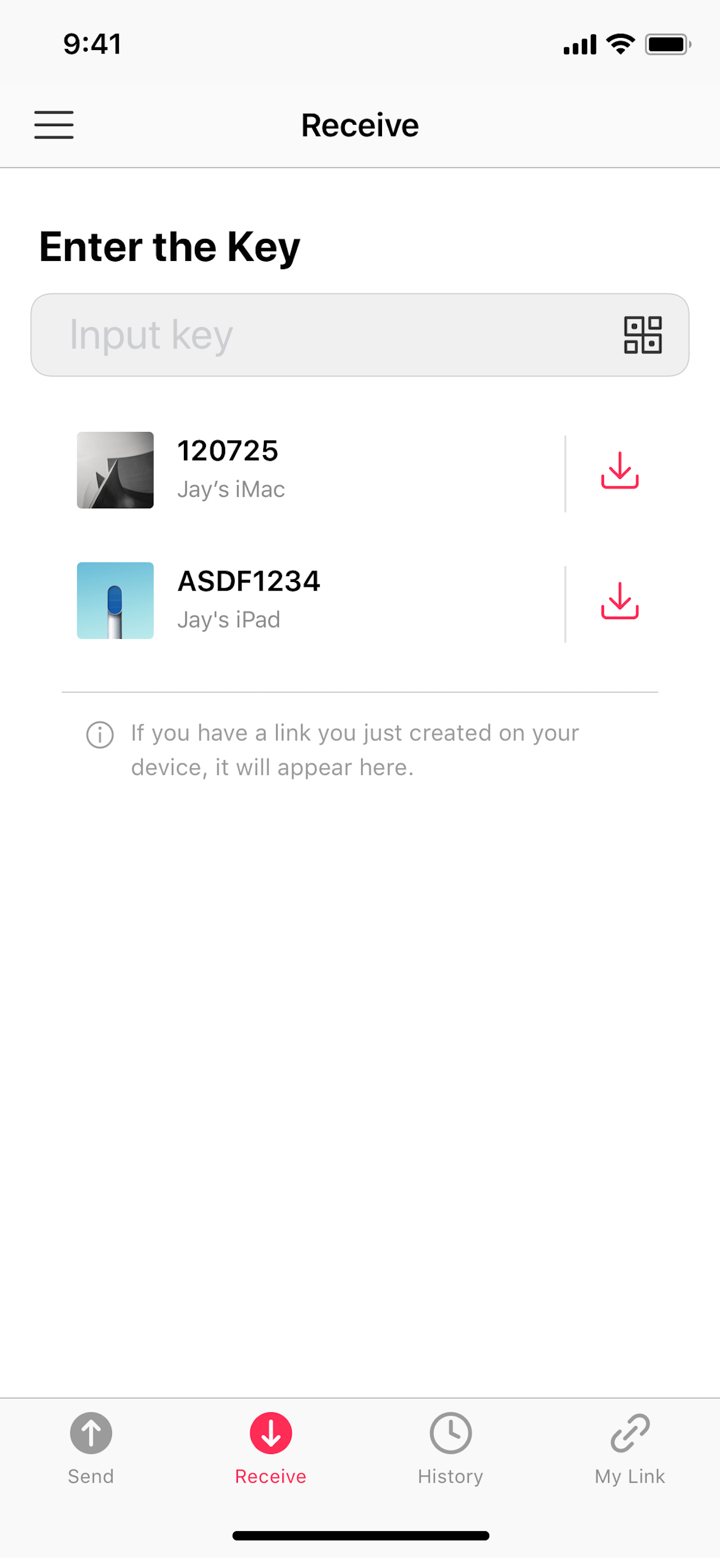This screenshot has width=720, height=1558.
Task: Switch to the History tab
Action: [x=450, y=1448]
